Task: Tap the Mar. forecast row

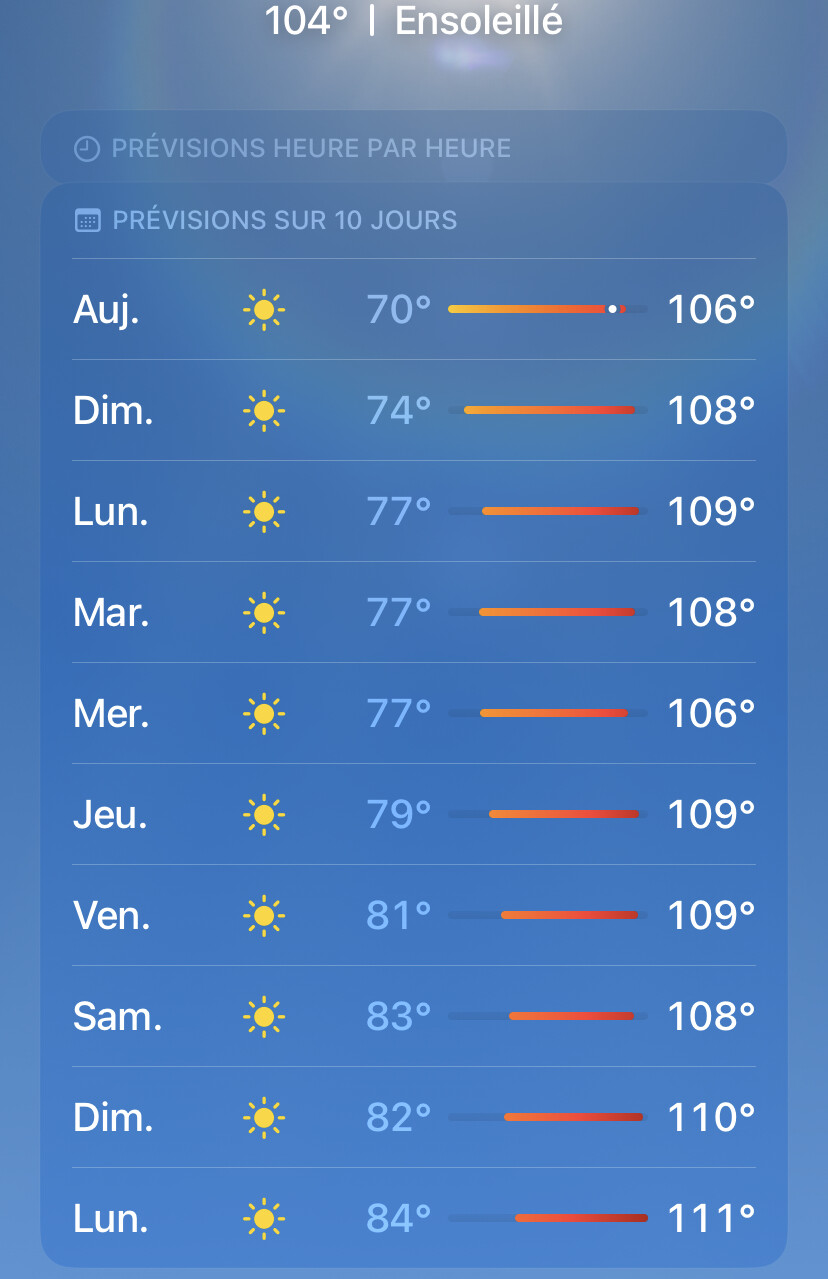Action: pos(413,612)
